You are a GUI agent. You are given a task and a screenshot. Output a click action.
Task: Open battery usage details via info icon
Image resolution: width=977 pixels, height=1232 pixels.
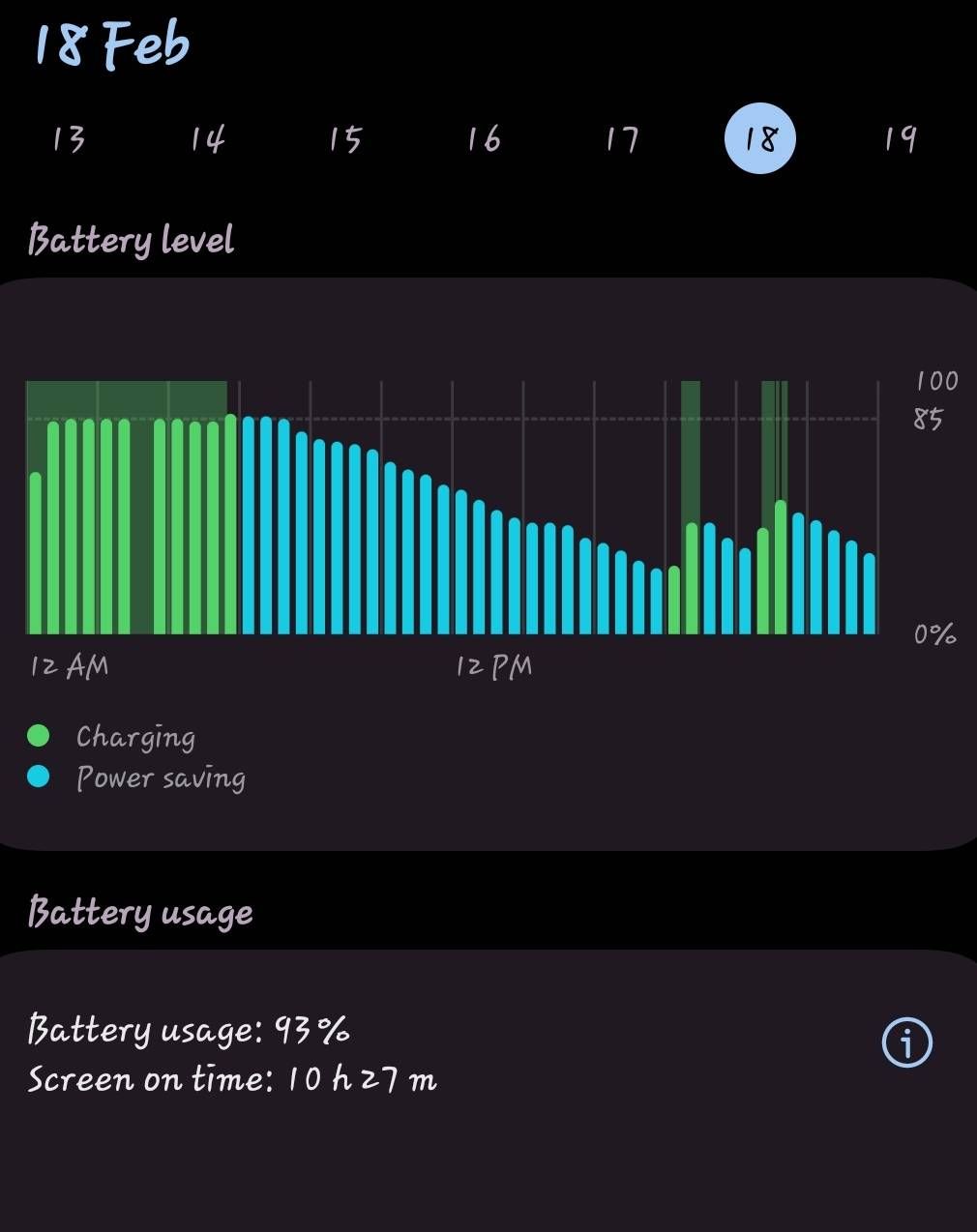(906, 1041)
